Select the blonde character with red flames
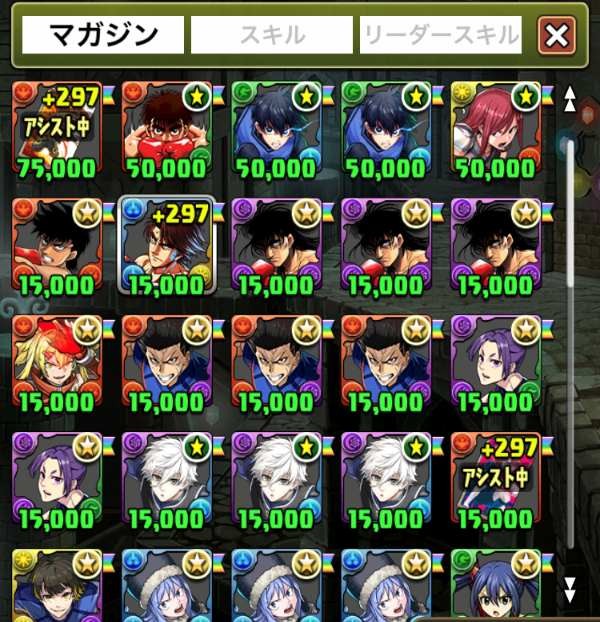Image resolution: width=600 pixels, height=622 pixels. pos(56,361)
